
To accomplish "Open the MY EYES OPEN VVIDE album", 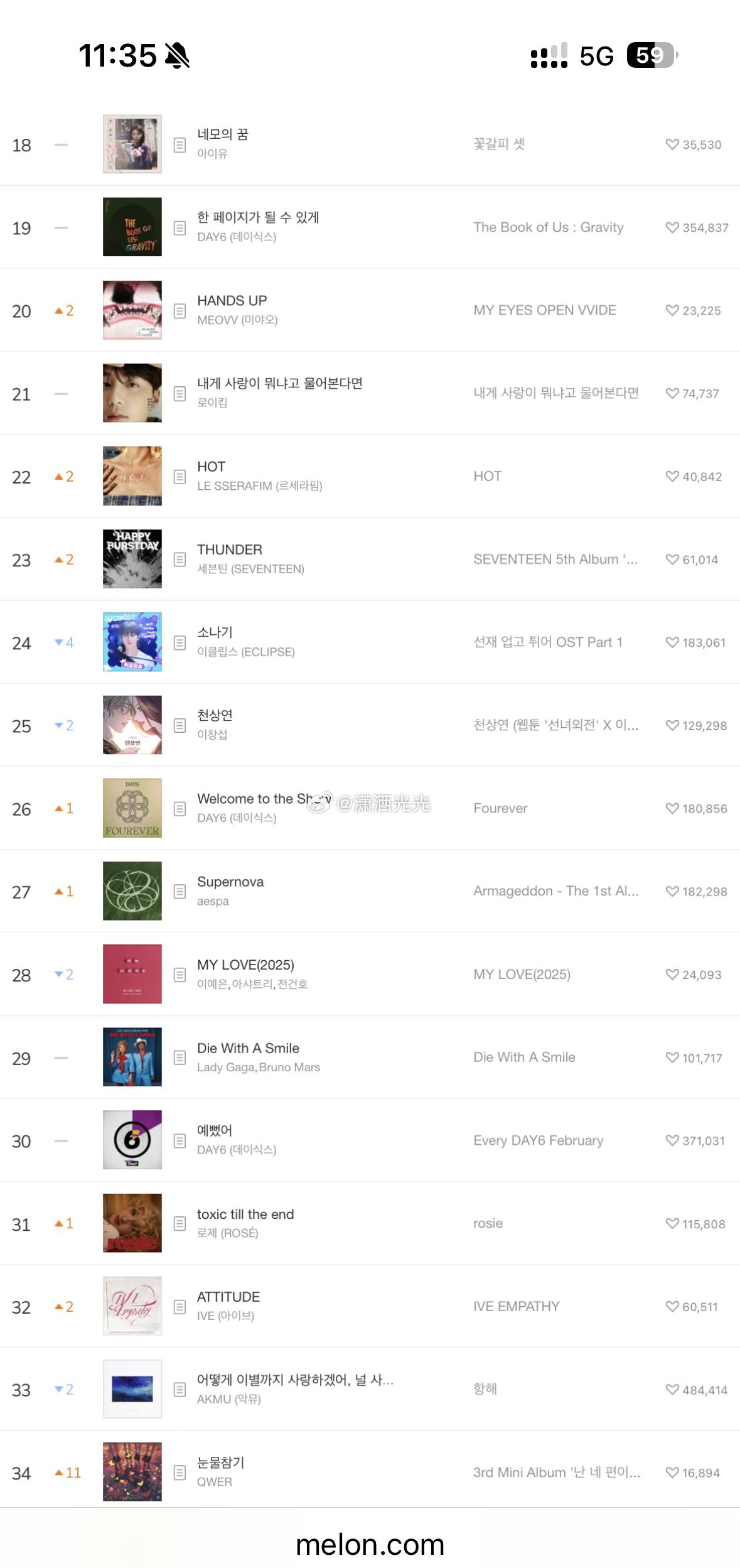I will 544,310.
